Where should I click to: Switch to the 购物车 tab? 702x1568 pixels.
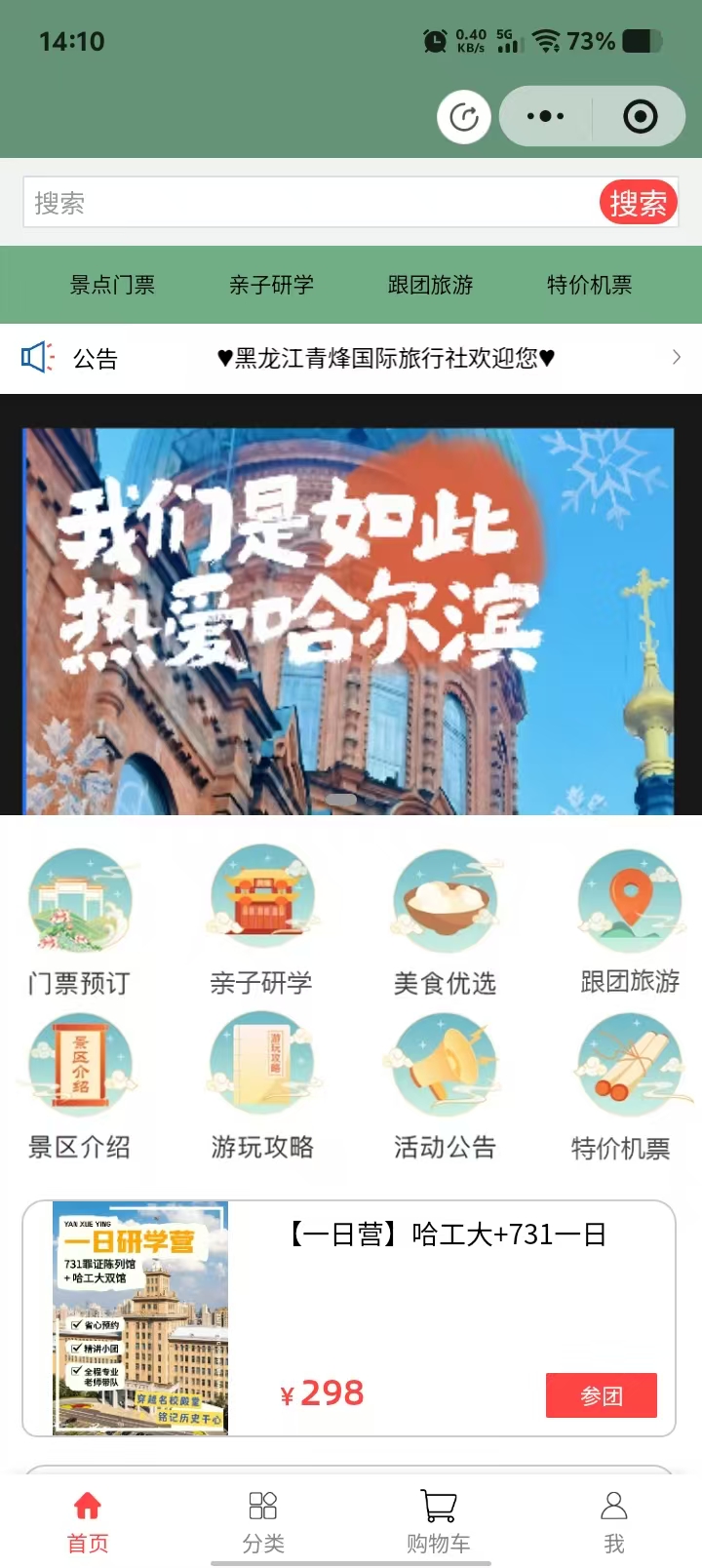[439, 1520]
